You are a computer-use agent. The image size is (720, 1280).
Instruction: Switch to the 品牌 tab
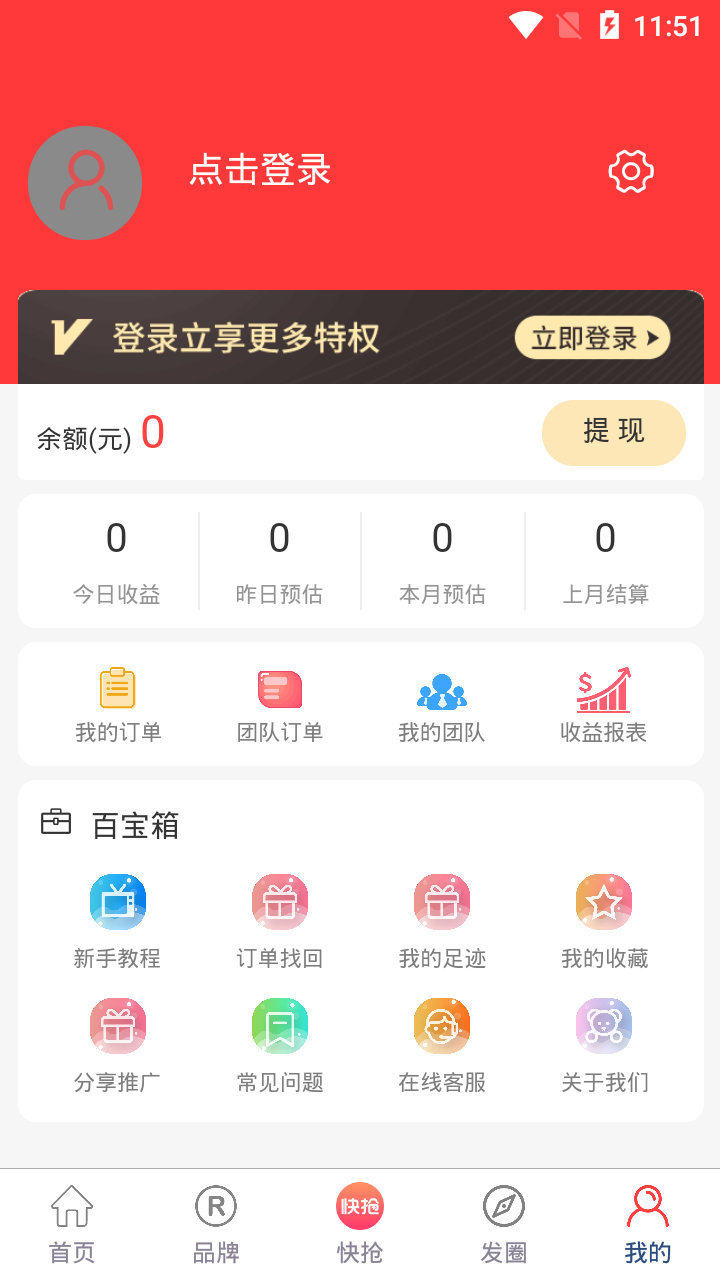(216, 1224)
